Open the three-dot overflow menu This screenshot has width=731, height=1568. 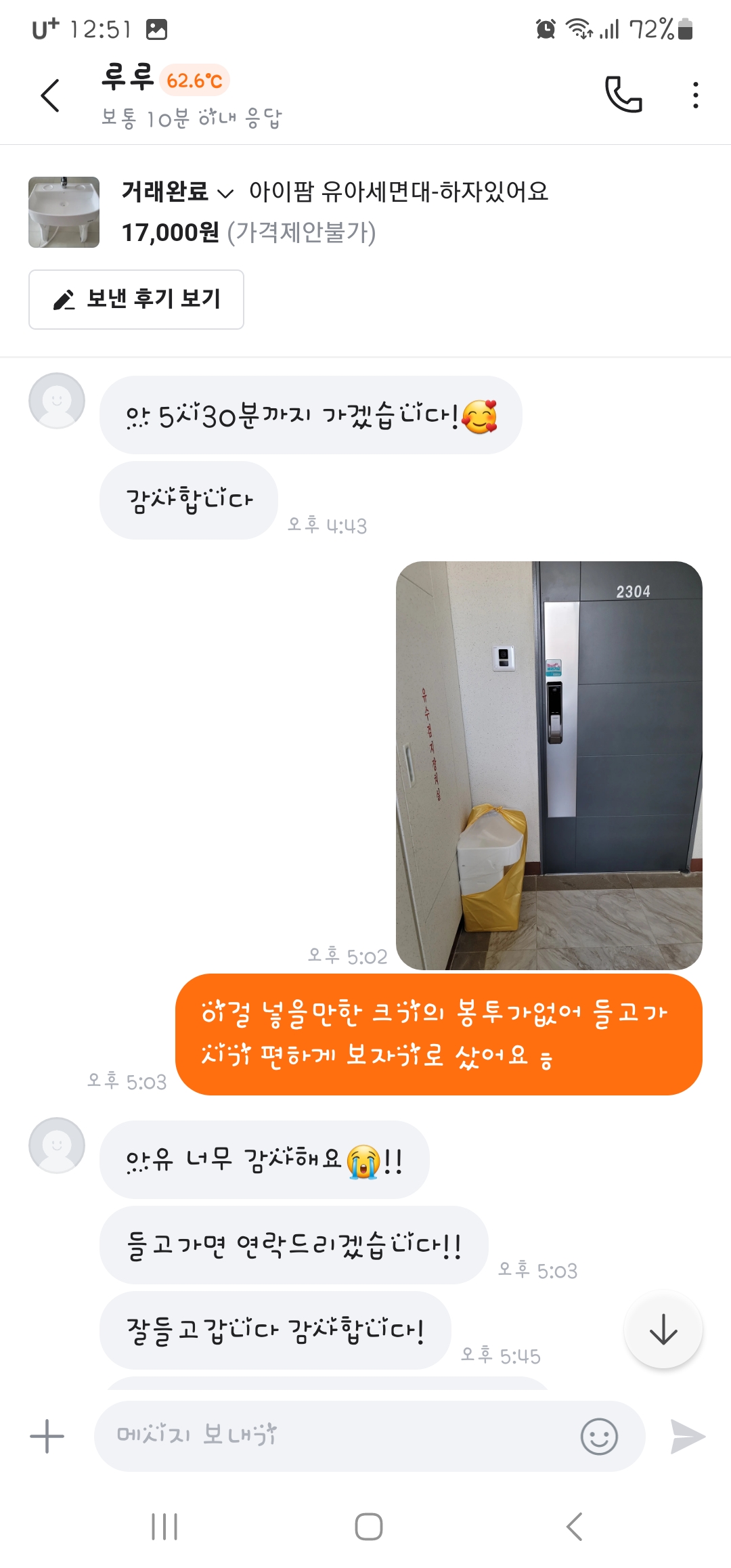coord(695,95)
